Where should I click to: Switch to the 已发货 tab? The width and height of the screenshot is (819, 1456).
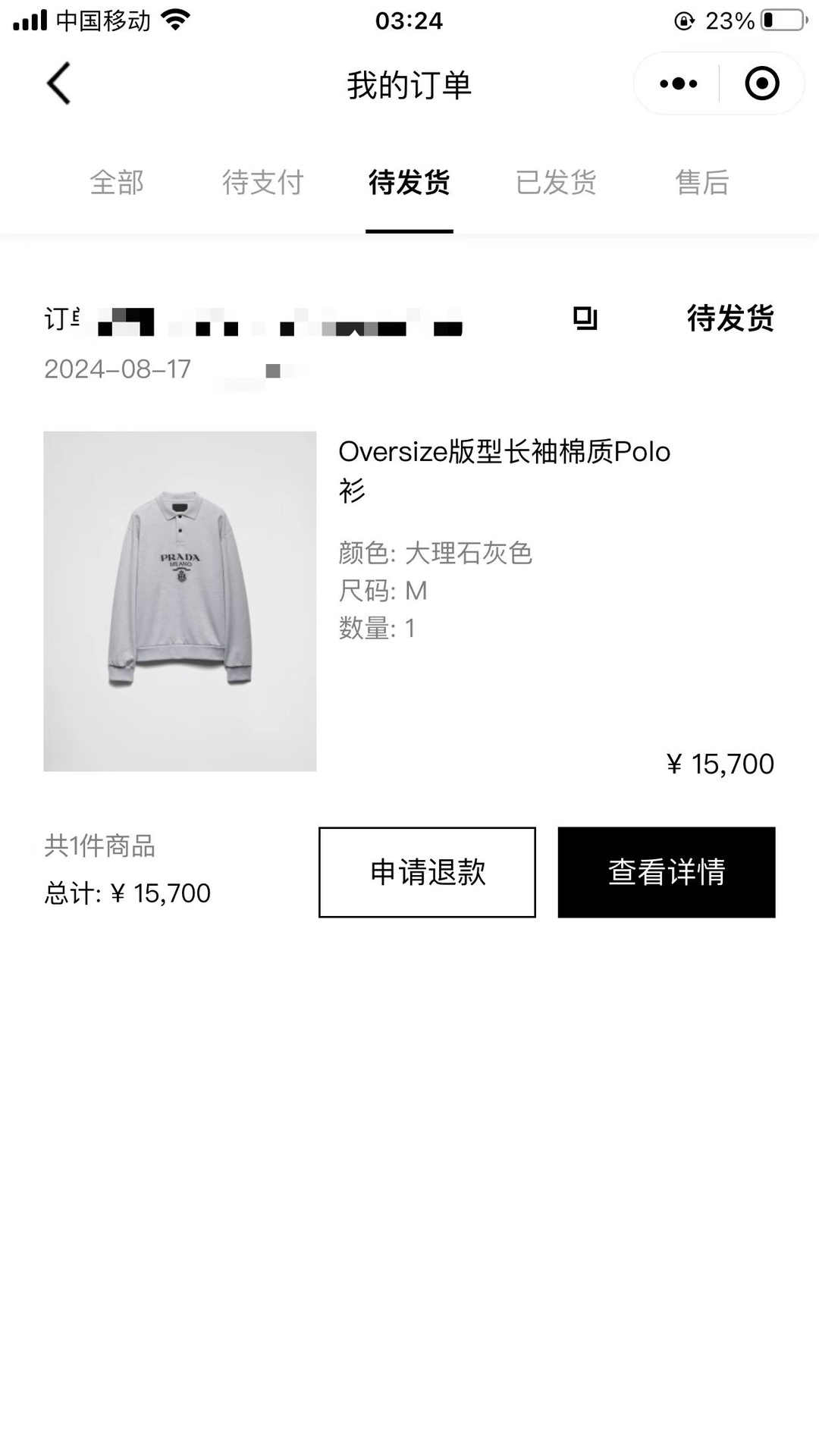tap(556, 183)
